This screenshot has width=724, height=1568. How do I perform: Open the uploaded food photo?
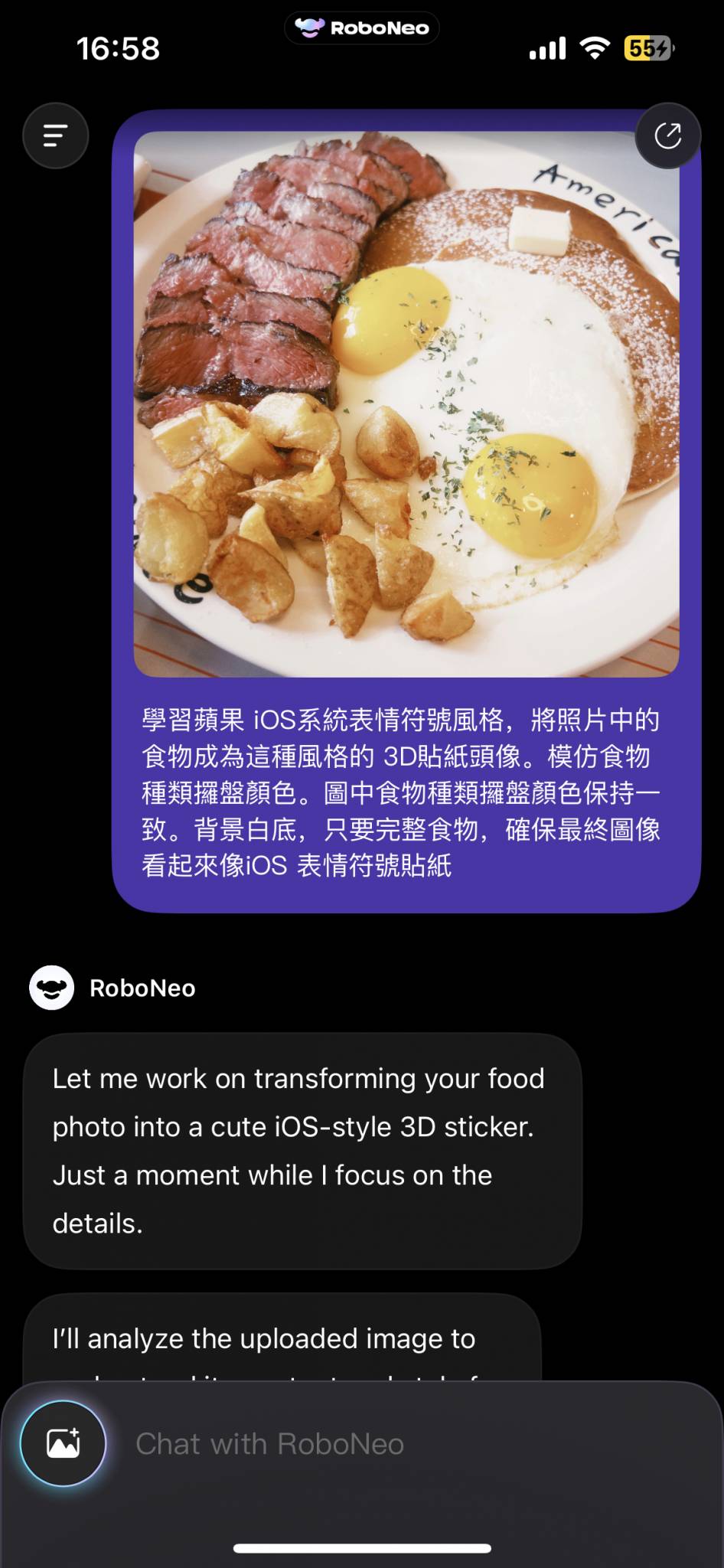[406, 403]
